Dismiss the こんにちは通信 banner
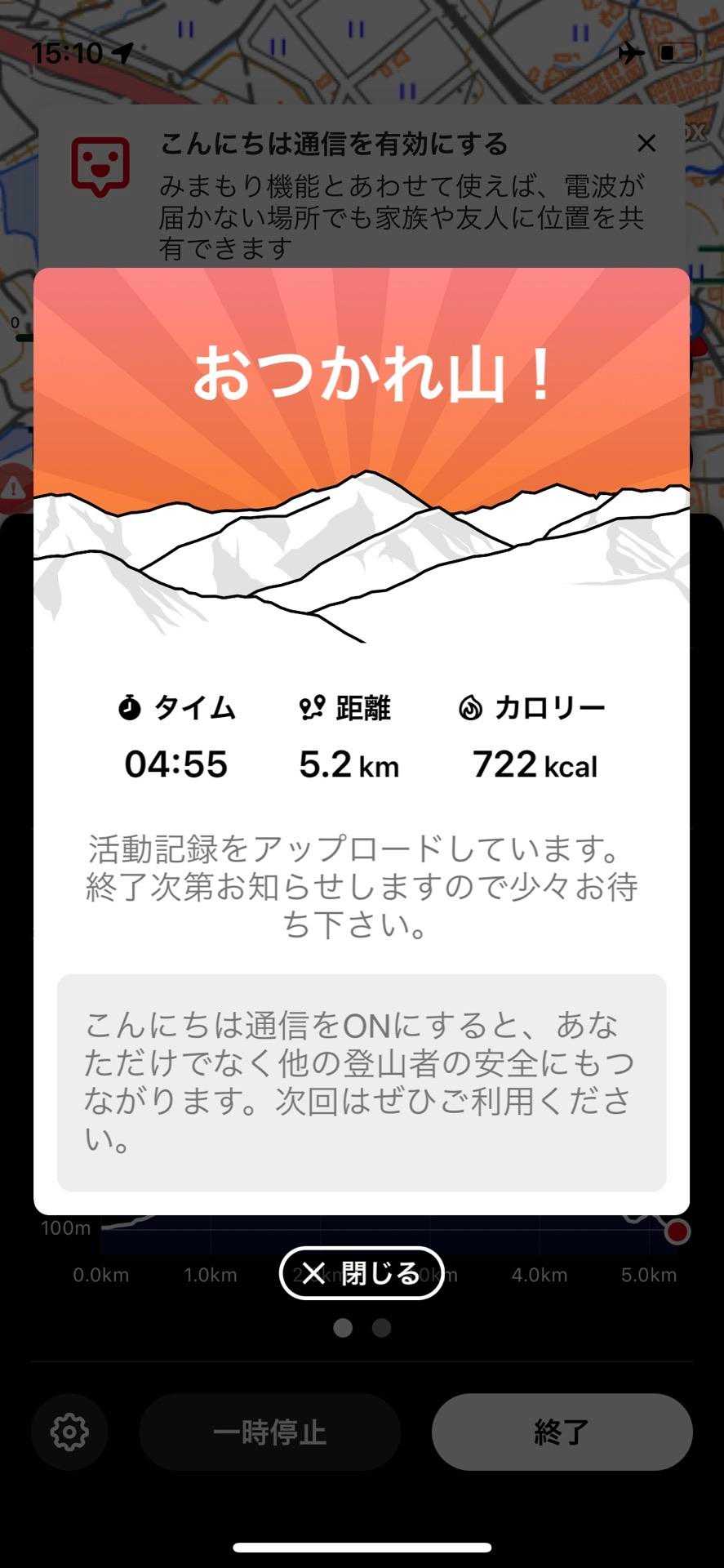 coord(646,144)
